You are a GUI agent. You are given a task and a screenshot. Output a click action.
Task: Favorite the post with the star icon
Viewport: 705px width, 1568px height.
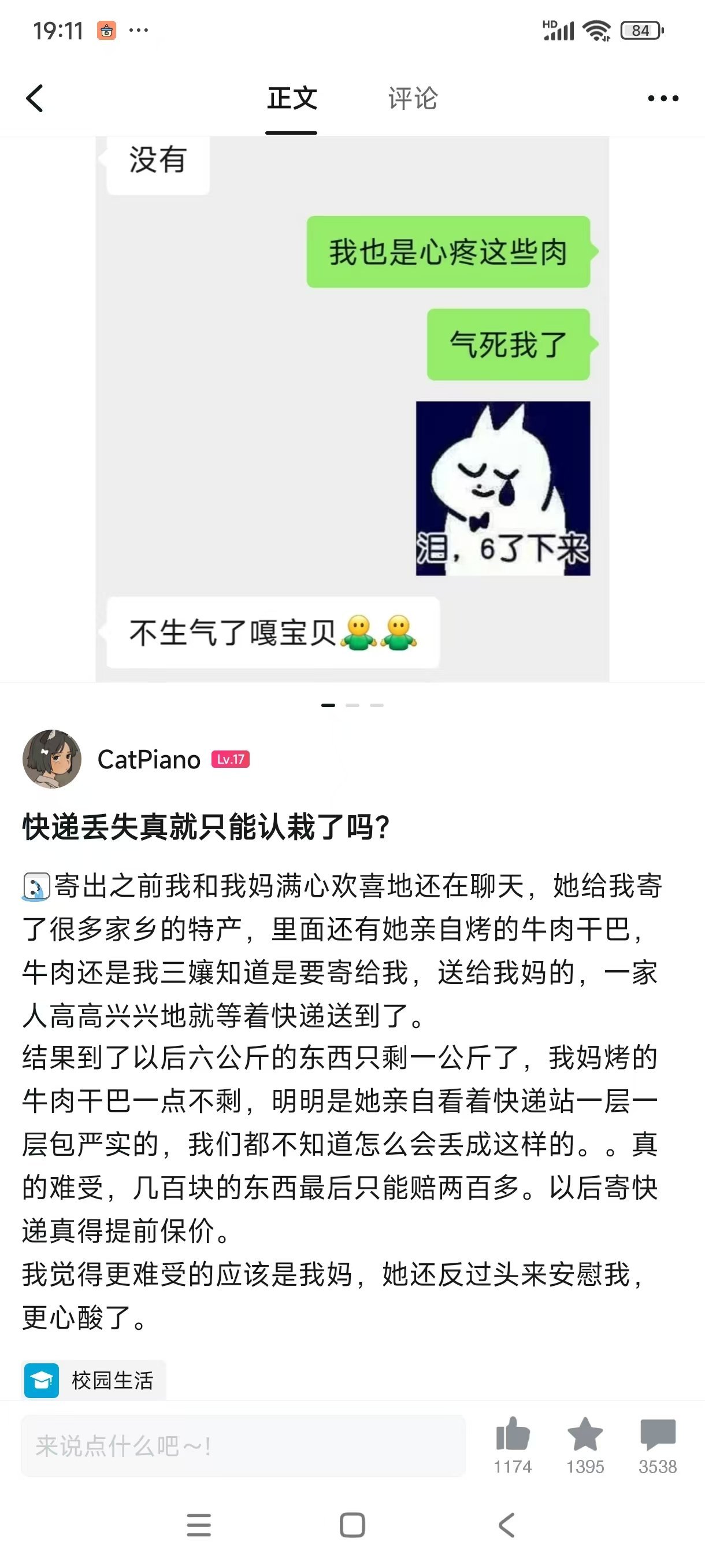[585, 1434]
